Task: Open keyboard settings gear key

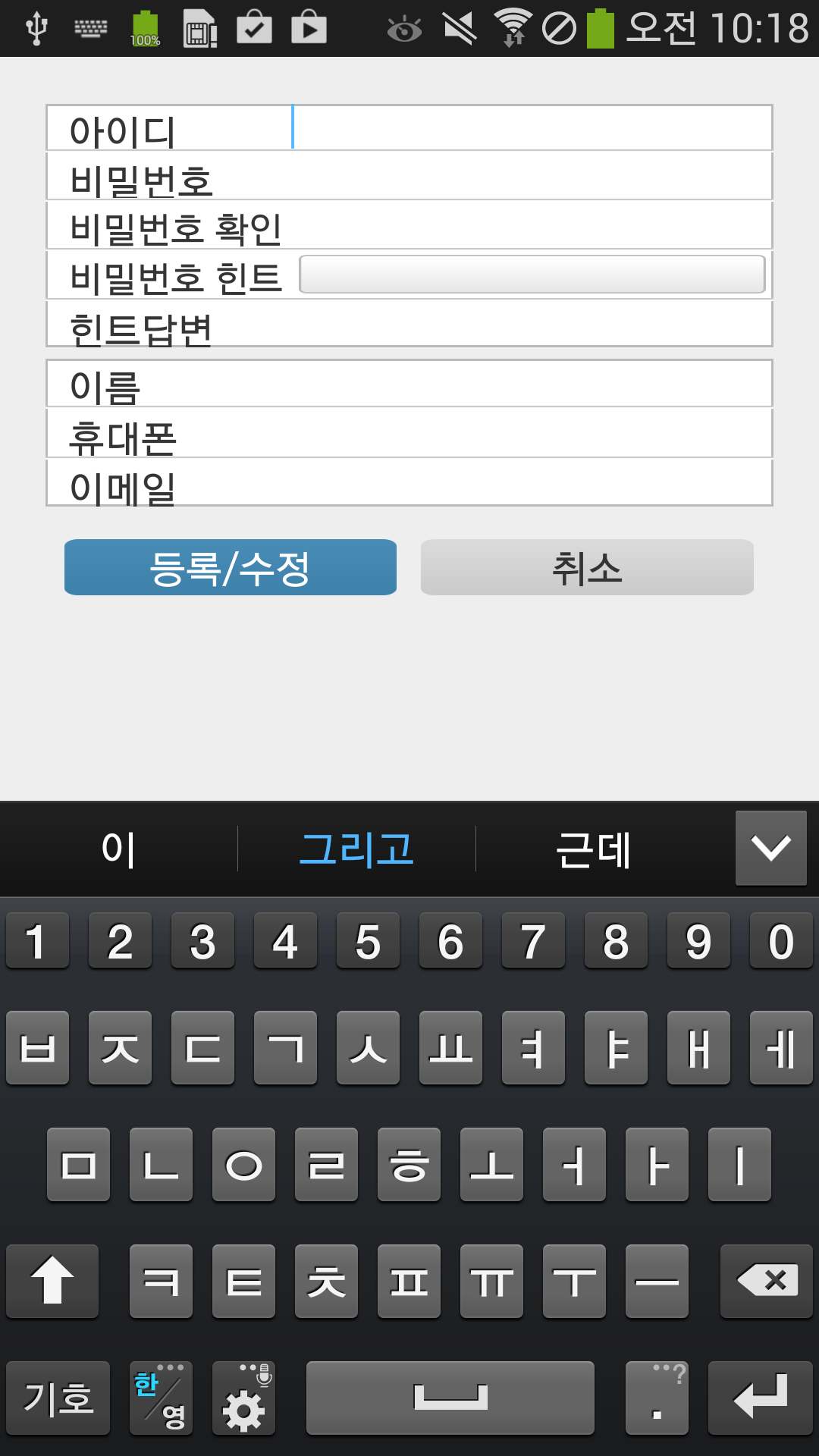Action: coord(243,1398)
